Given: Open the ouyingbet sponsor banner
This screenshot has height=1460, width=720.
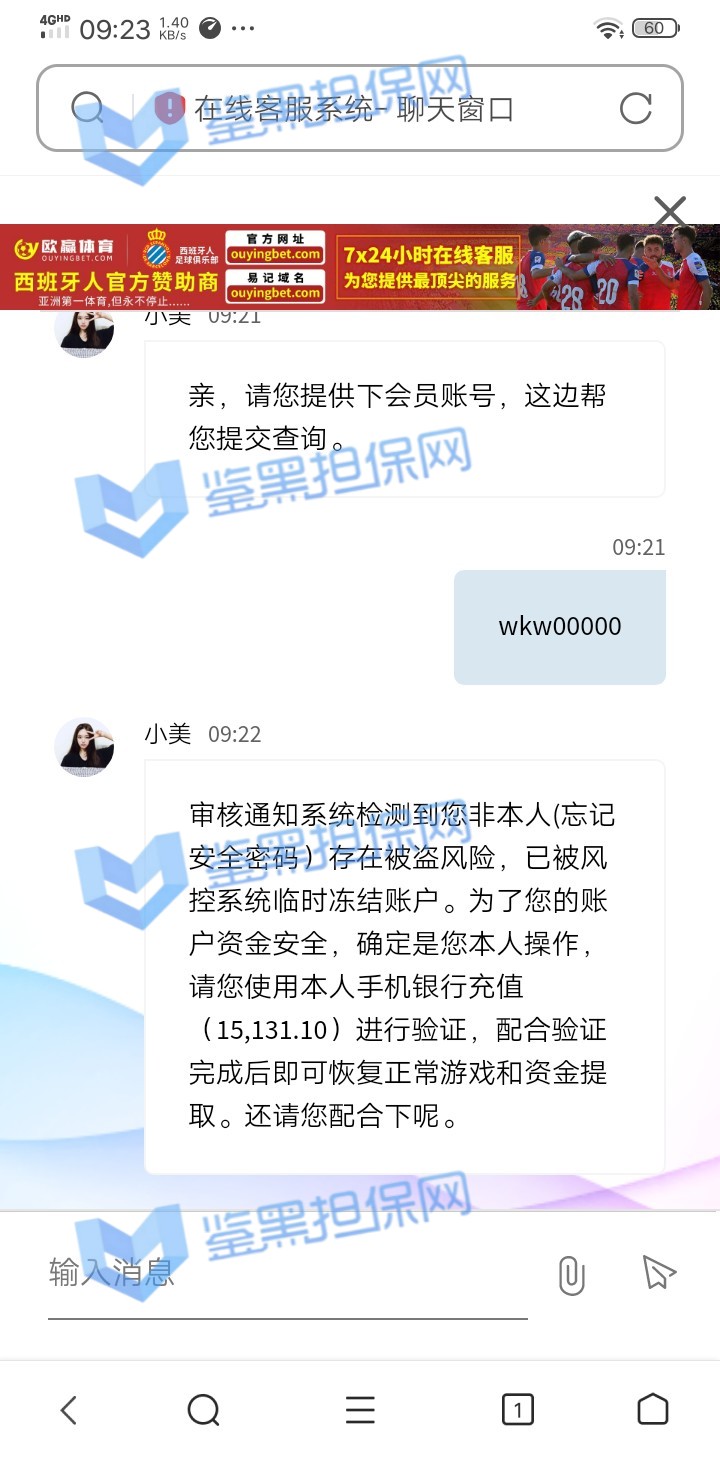Looking at the screenshot, I should click(x=360, y=267).
